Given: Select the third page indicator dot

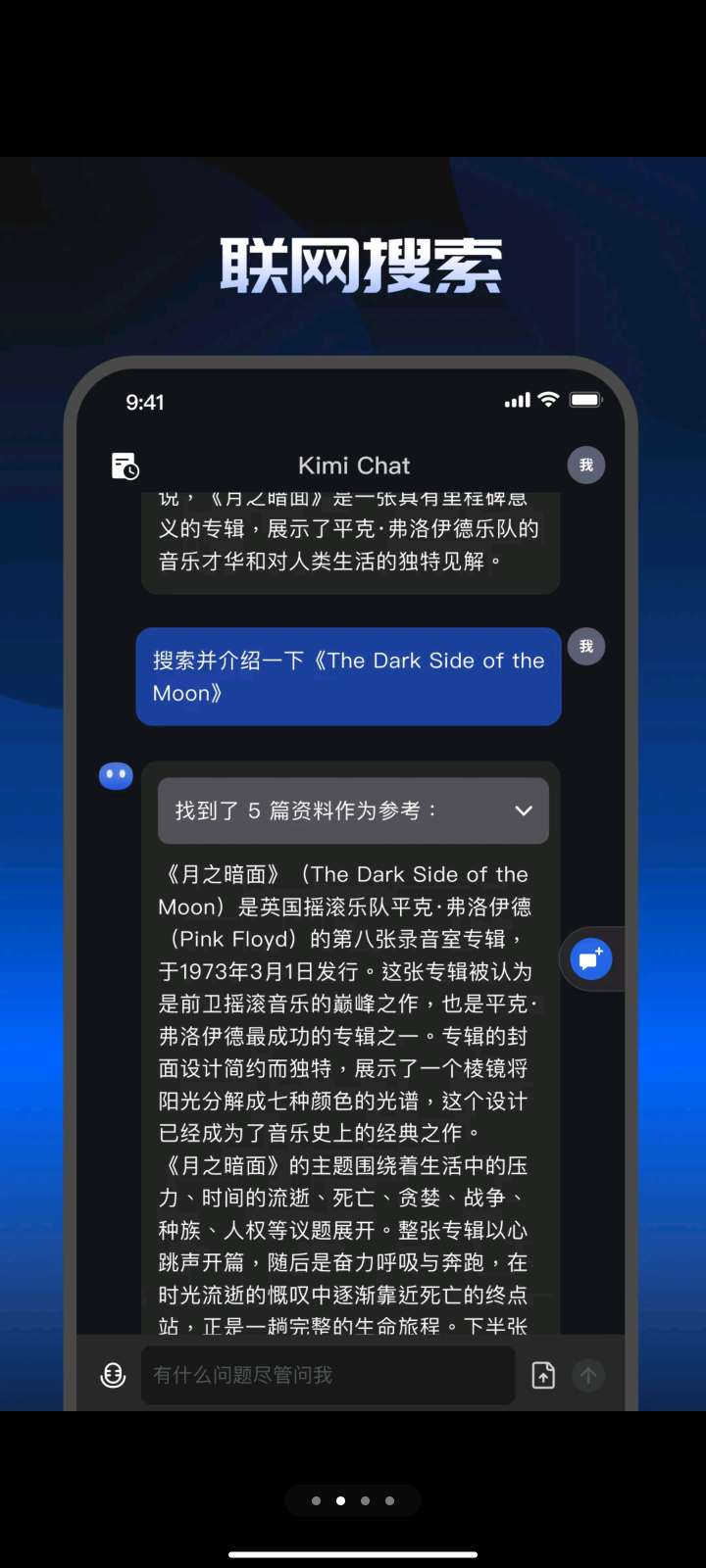Looking at the screenshot, I should coord(365,1500).
